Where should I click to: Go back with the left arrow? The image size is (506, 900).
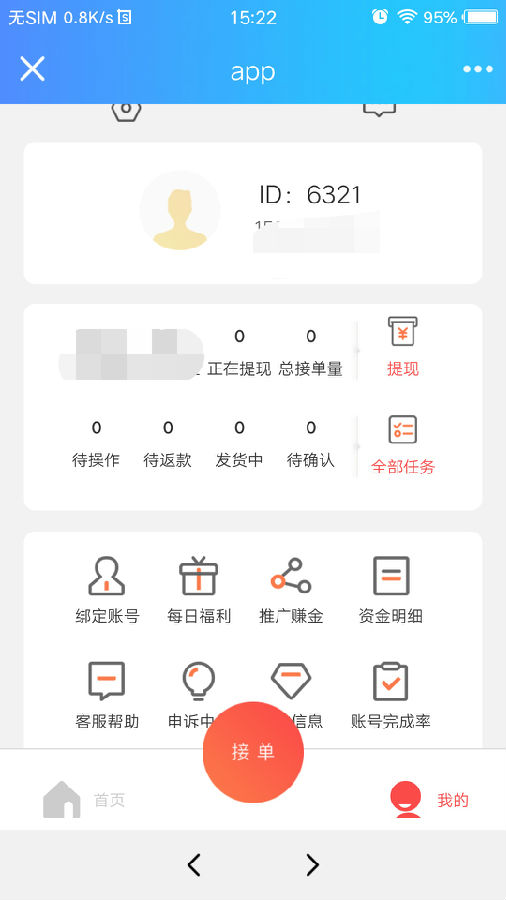pos(194,864)
